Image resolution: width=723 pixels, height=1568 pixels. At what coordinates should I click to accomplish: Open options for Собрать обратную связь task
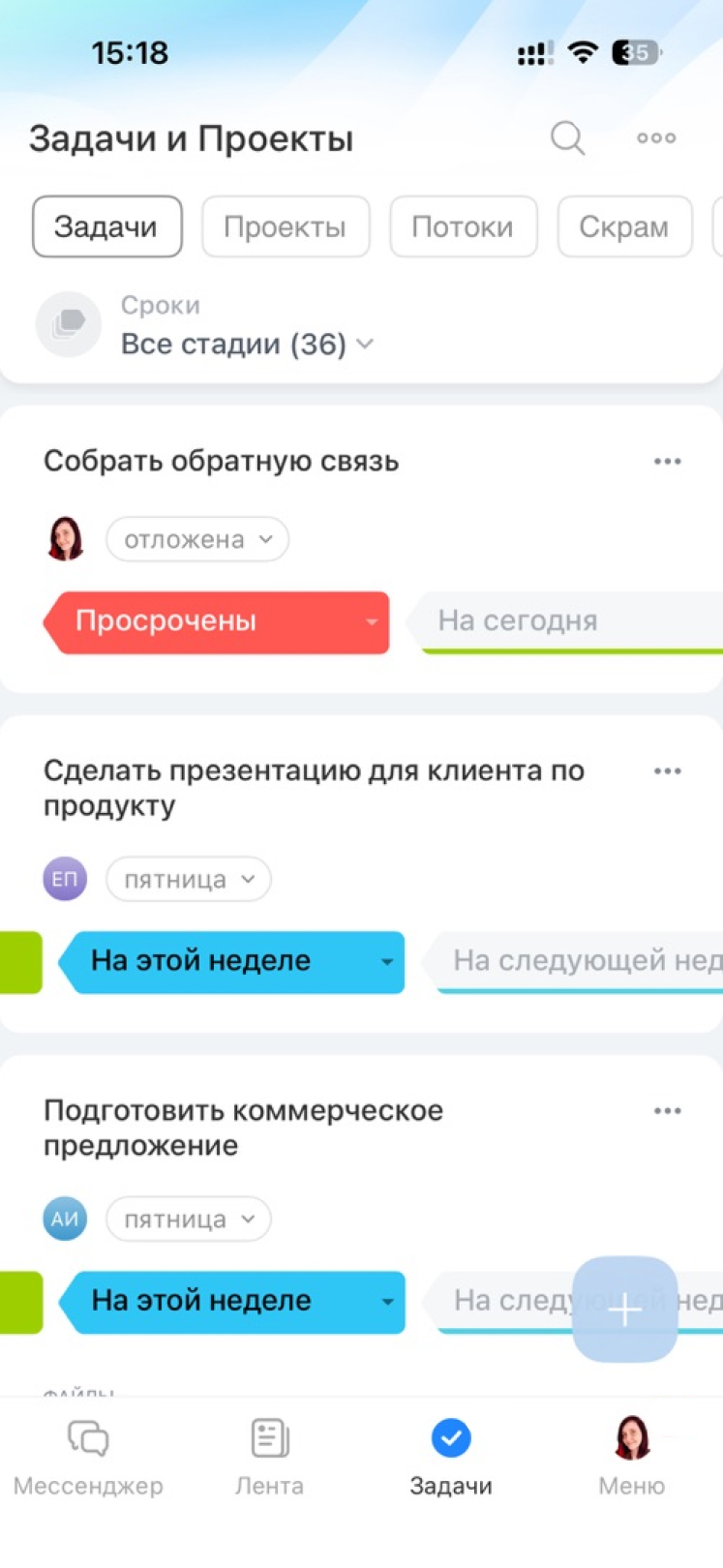click(667, 462)
